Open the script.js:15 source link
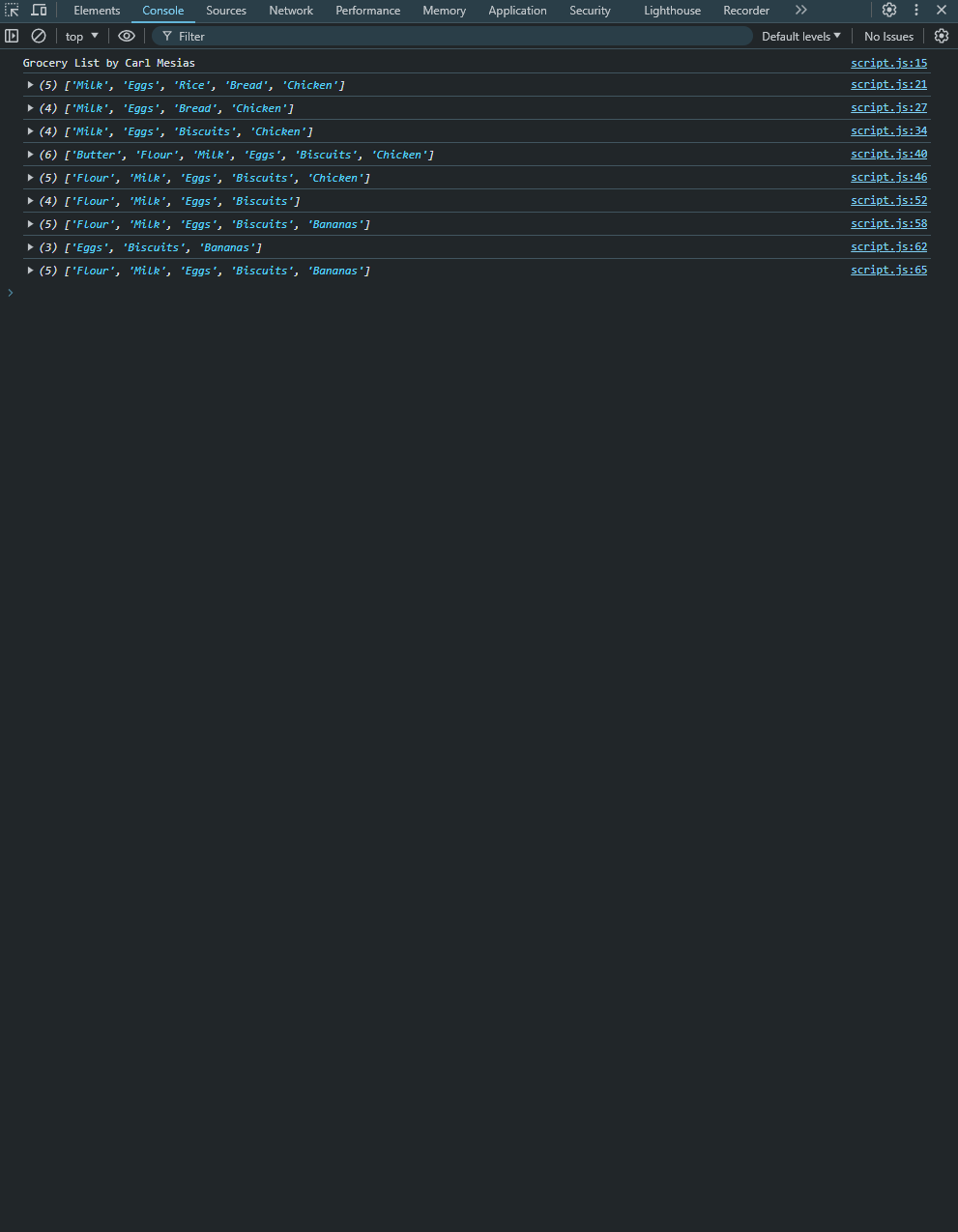The width and height of the screenshot is (958, 1232). [x=888, y=63]
